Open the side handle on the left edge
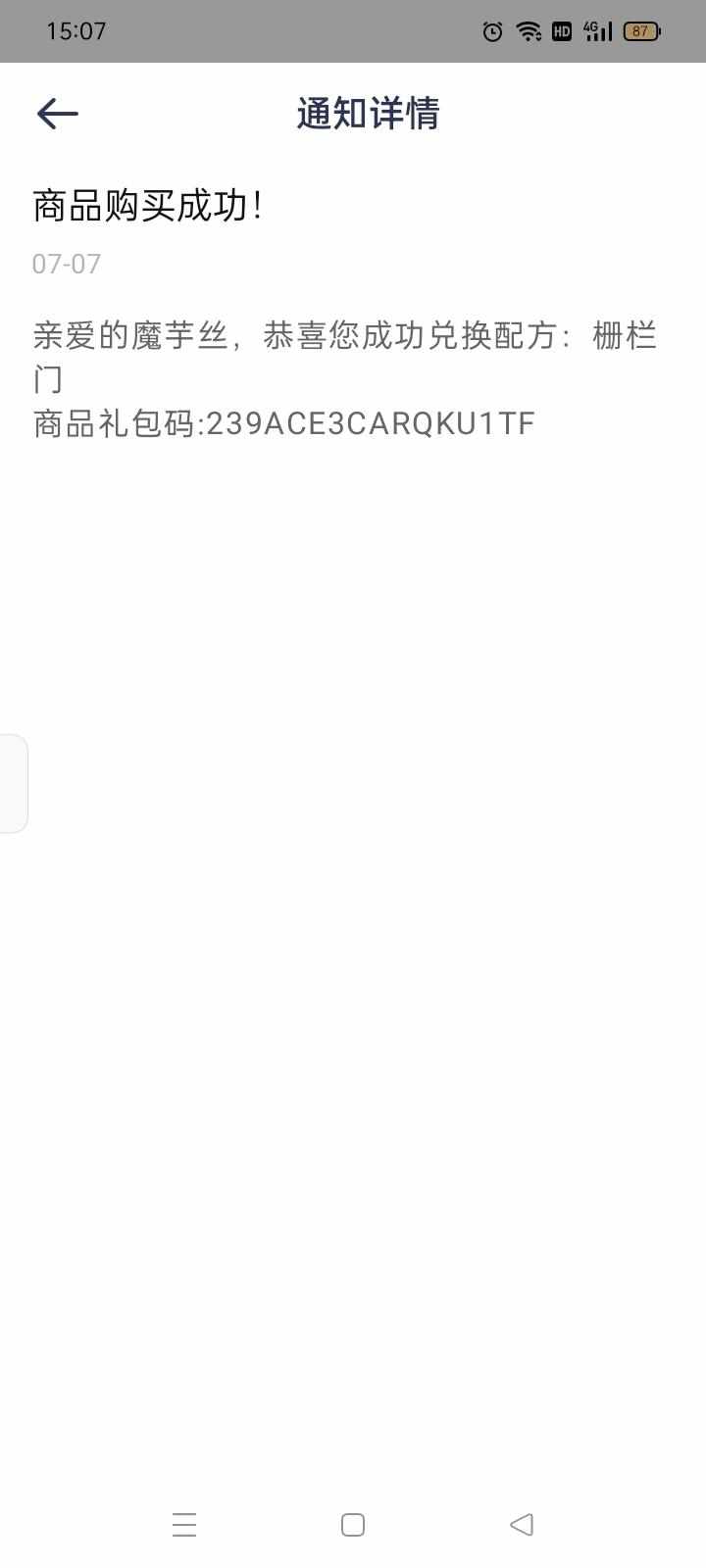 point(13,783)
